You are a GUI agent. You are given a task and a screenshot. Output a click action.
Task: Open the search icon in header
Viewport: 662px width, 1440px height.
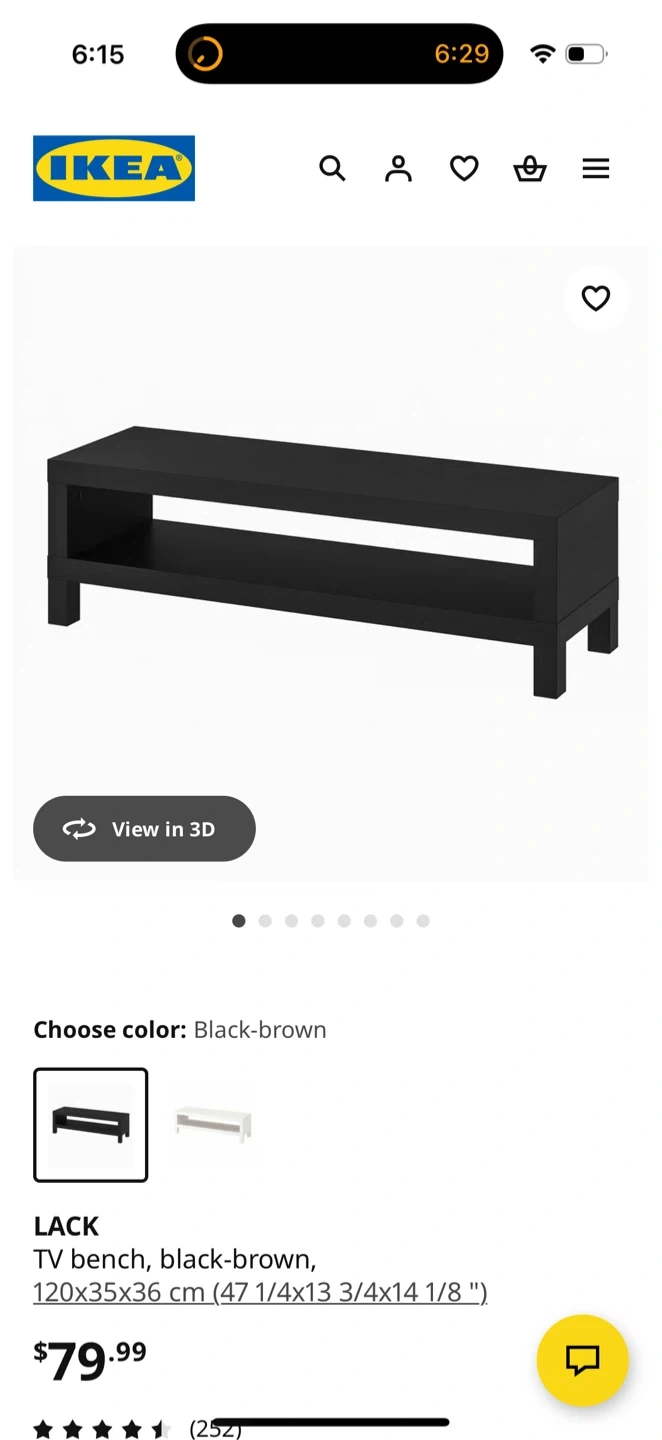(x=332, y=169)
